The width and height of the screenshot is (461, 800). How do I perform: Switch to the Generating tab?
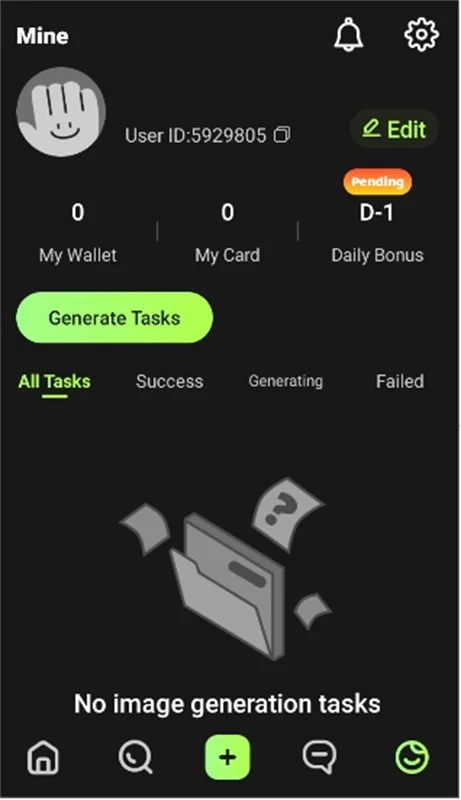286,382
